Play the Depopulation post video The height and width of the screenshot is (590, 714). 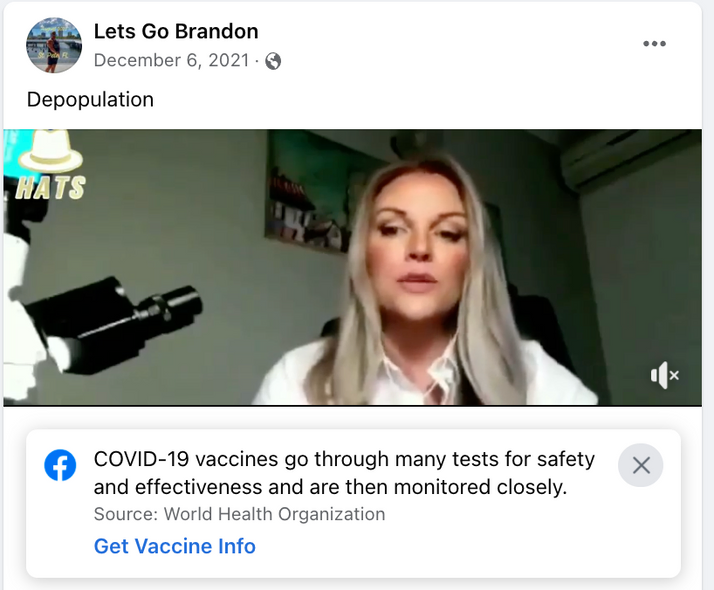click(357, 267)
